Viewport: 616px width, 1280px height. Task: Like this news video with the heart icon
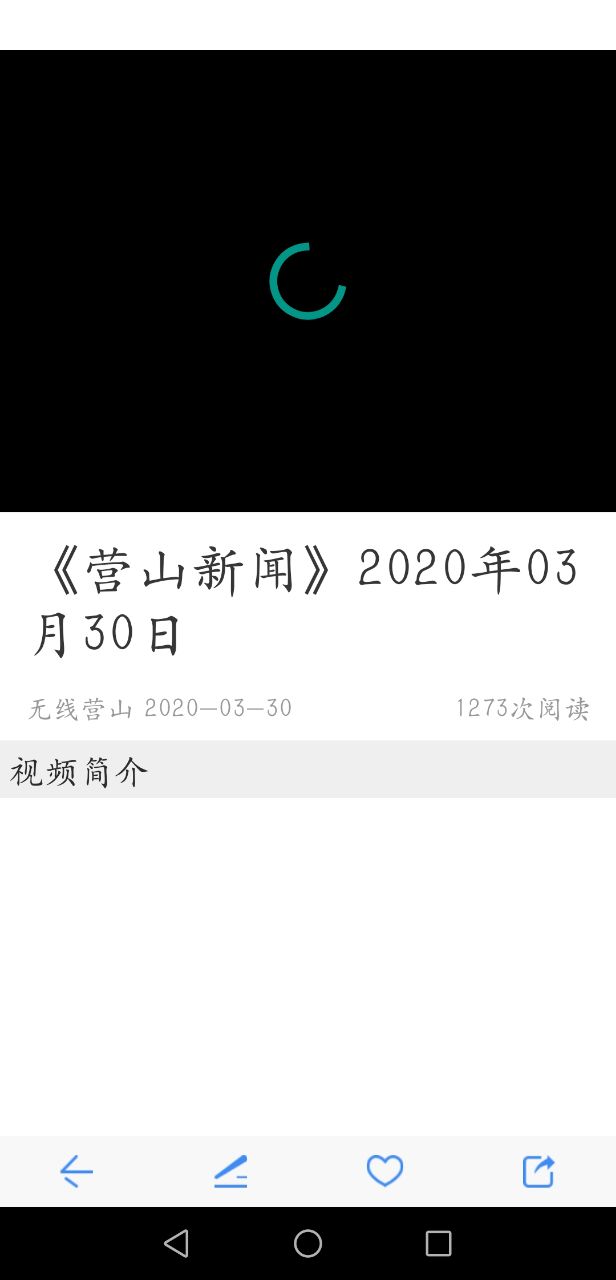pos(384,1171)
